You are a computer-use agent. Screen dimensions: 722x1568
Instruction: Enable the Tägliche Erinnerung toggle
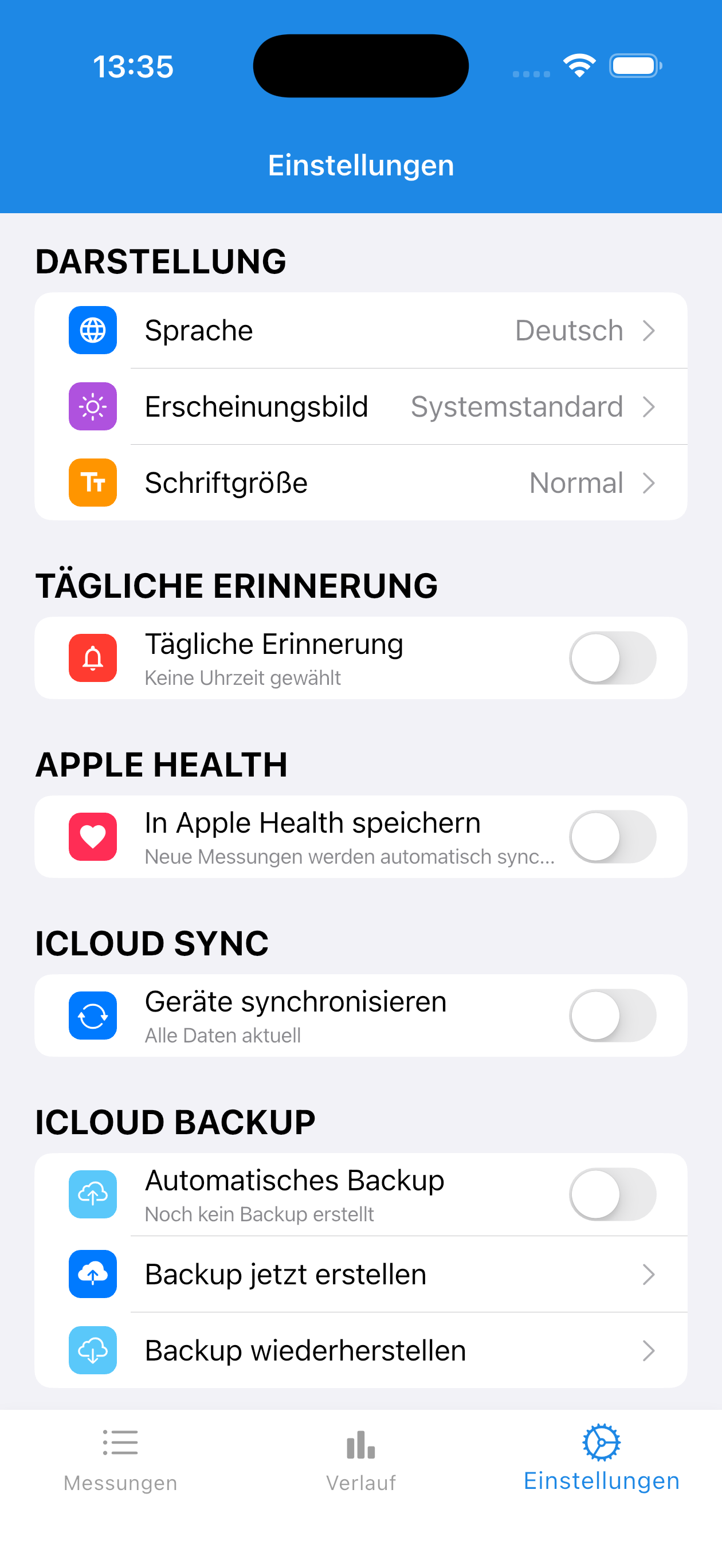pyautogui.click(x=613, y=657)
